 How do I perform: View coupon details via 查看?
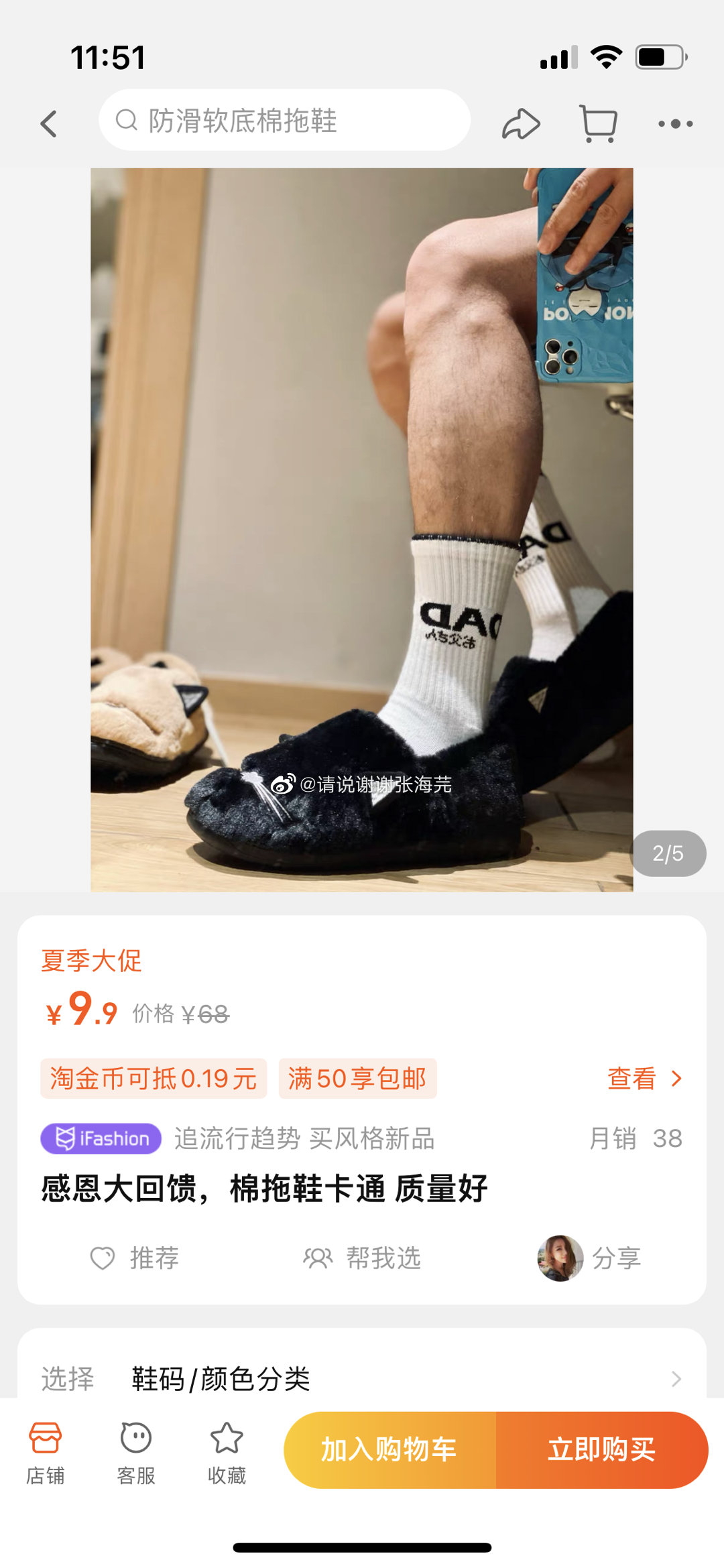click(x=644, y=1079)
